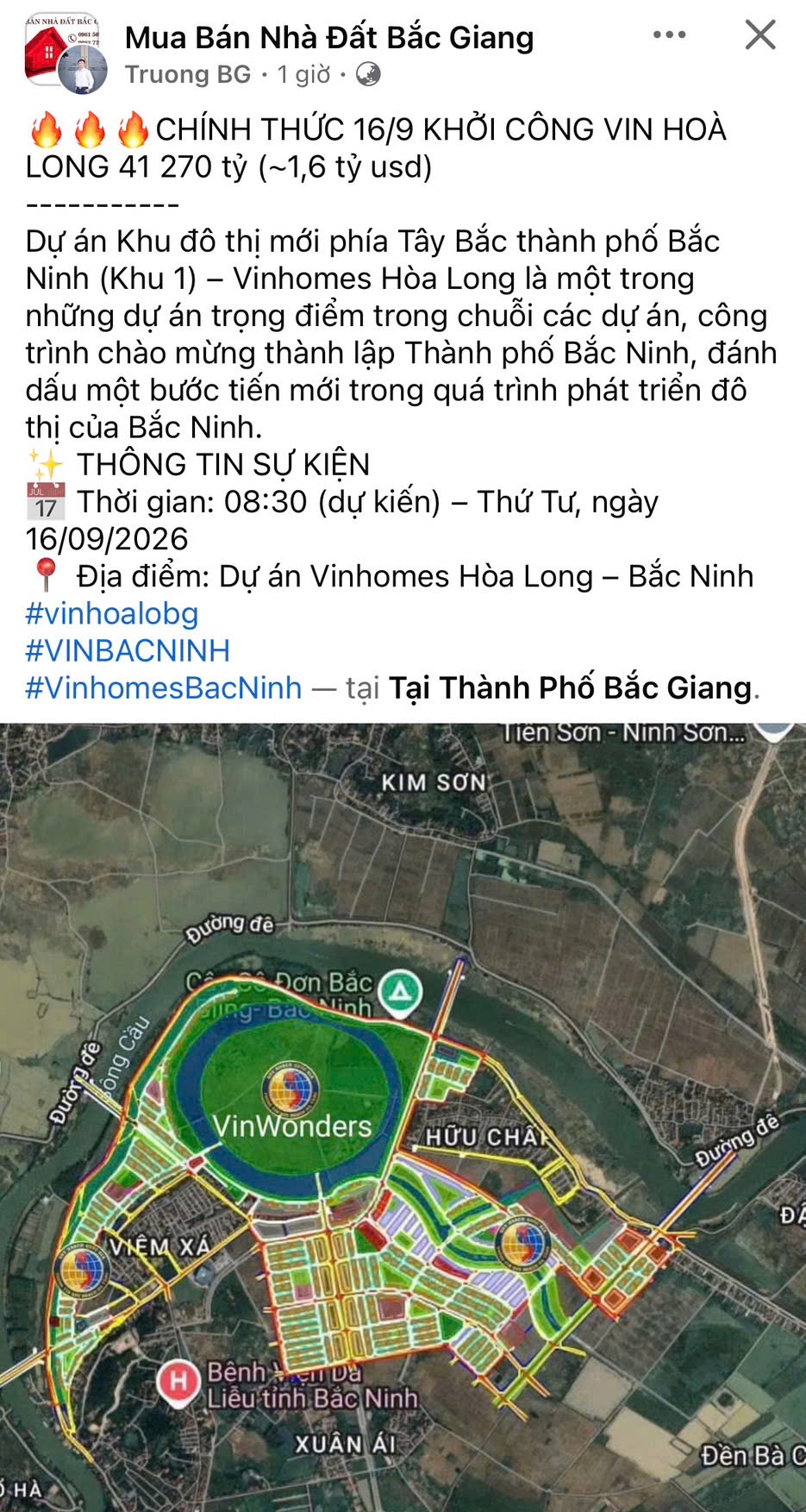Screen dimensions: 806x1512
Task: Open the three-dot post options menu
Action: (x=669, y=35)
